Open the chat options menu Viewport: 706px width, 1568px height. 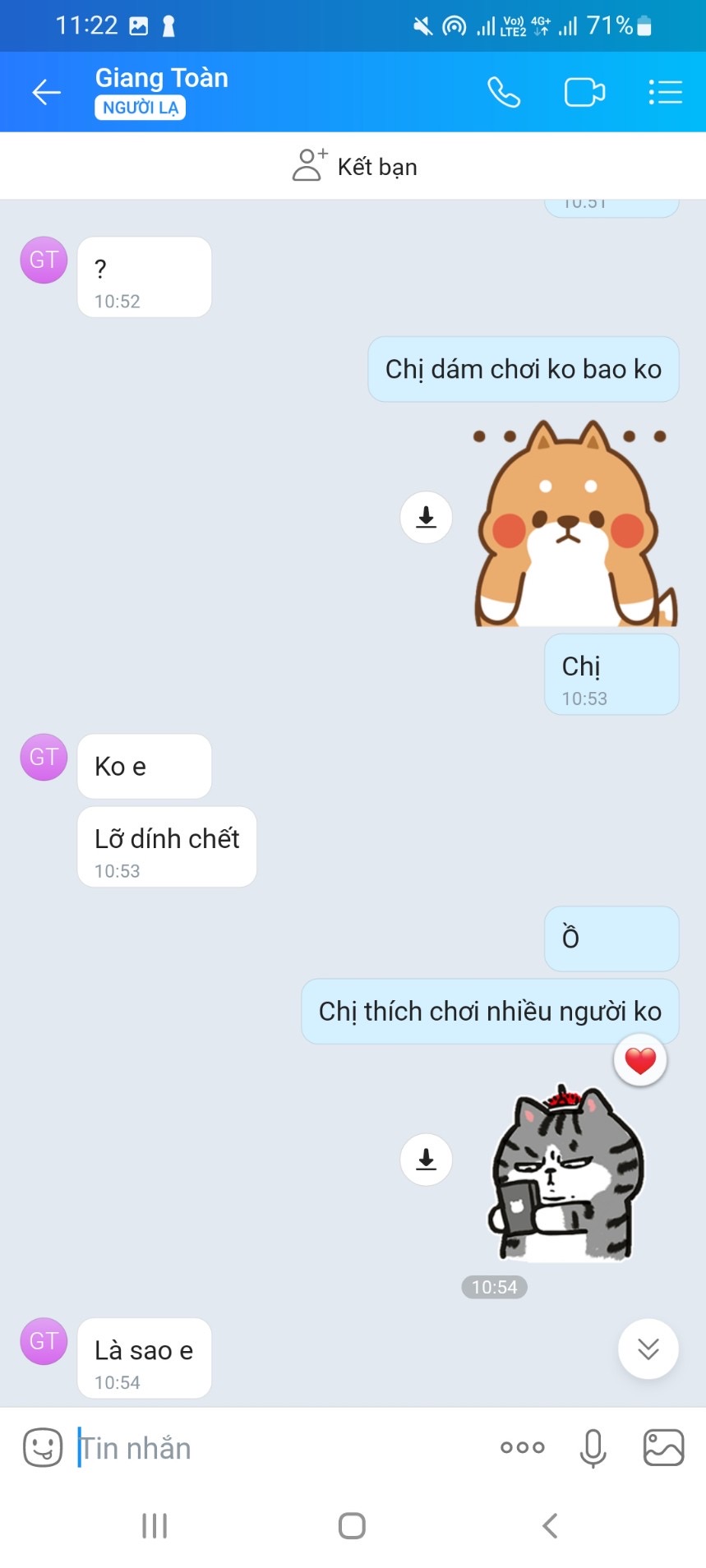[x=665, y=92]
